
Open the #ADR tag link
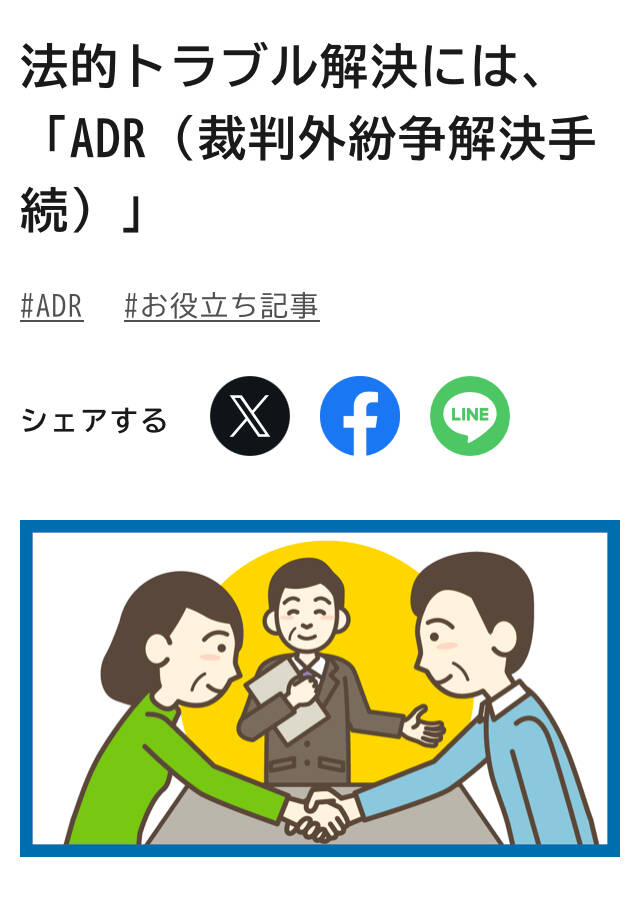51,306
